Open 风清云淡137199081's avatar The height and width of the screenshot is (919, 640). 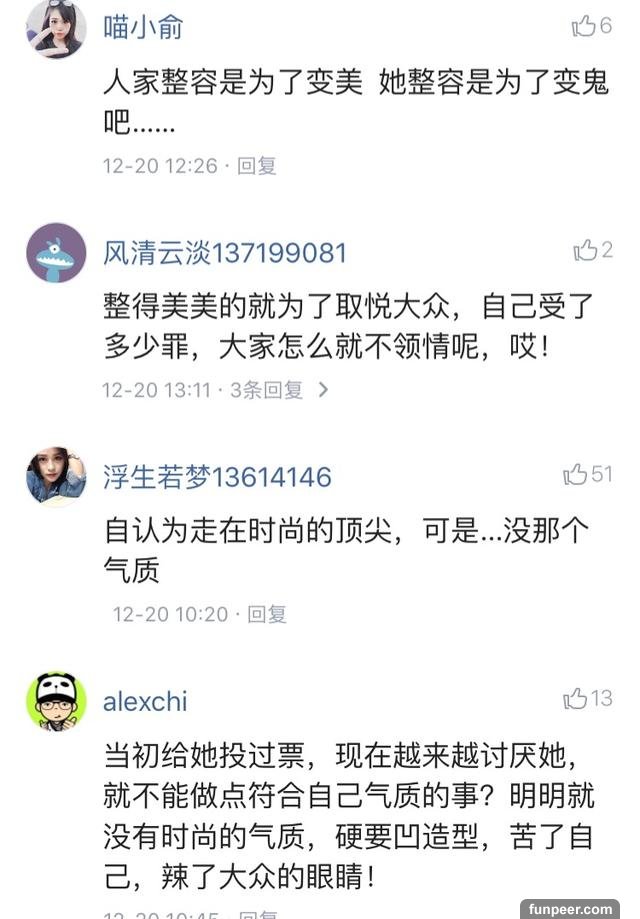55,252
